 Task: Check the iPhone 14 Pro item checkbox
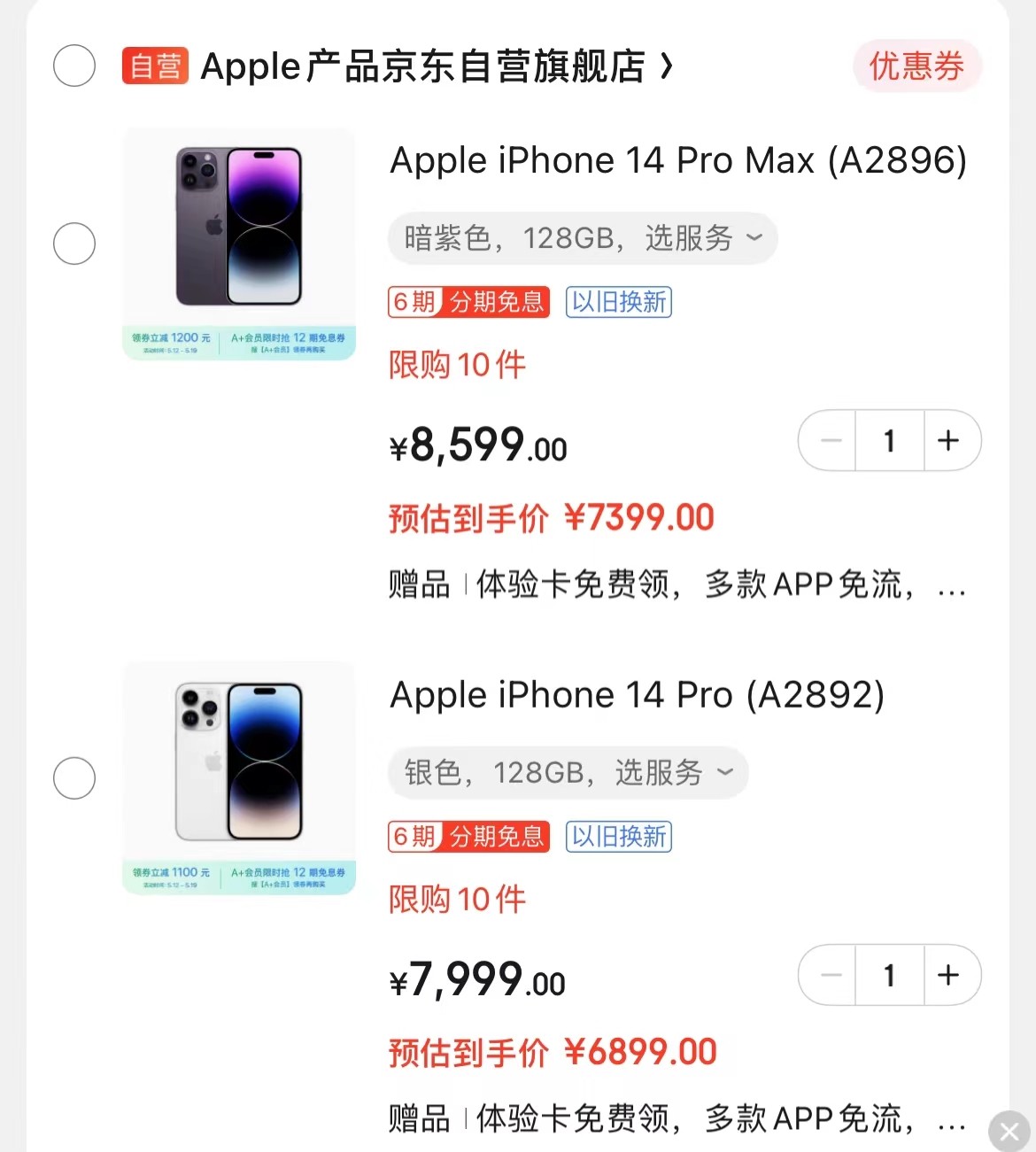(74, 778)
